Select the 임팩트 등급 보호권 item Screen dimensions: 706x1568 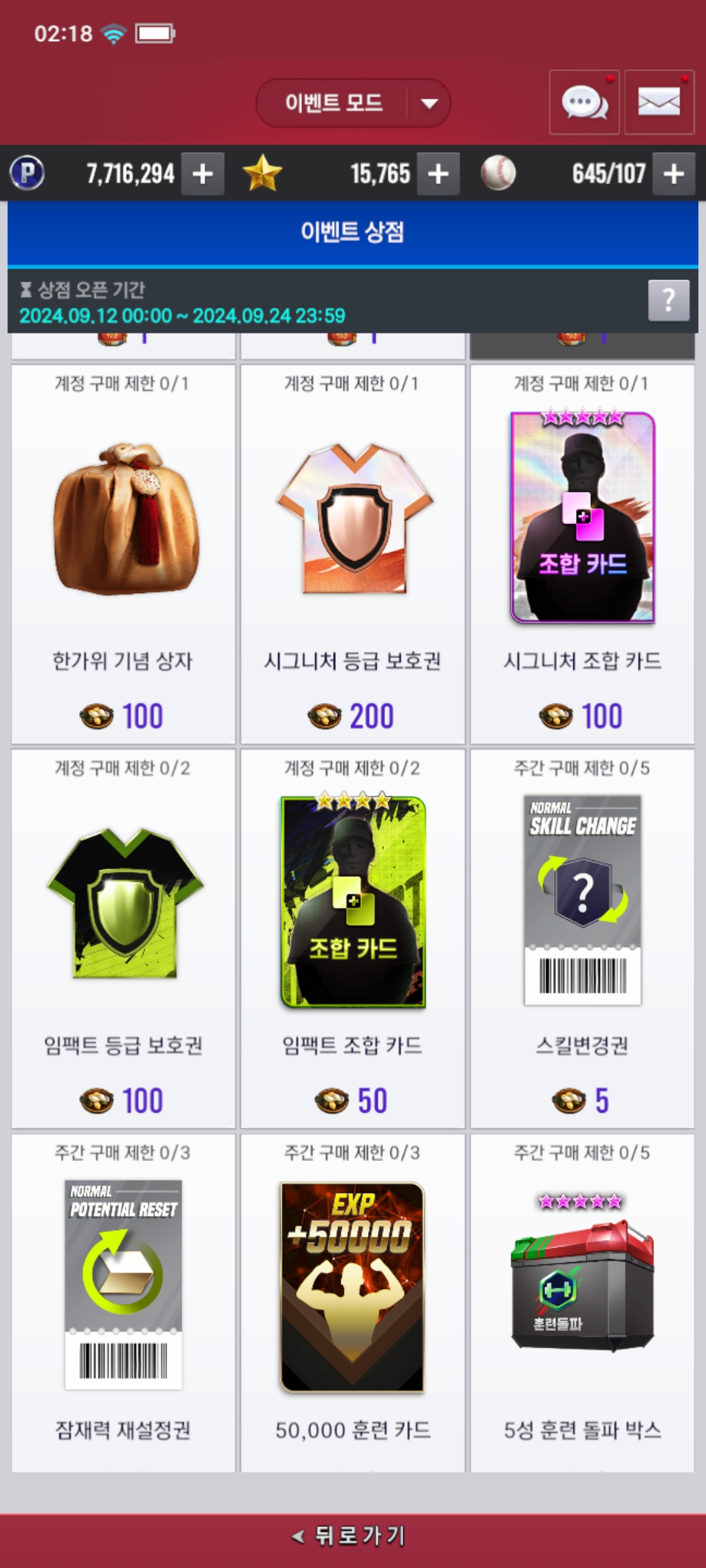point(124,938)
